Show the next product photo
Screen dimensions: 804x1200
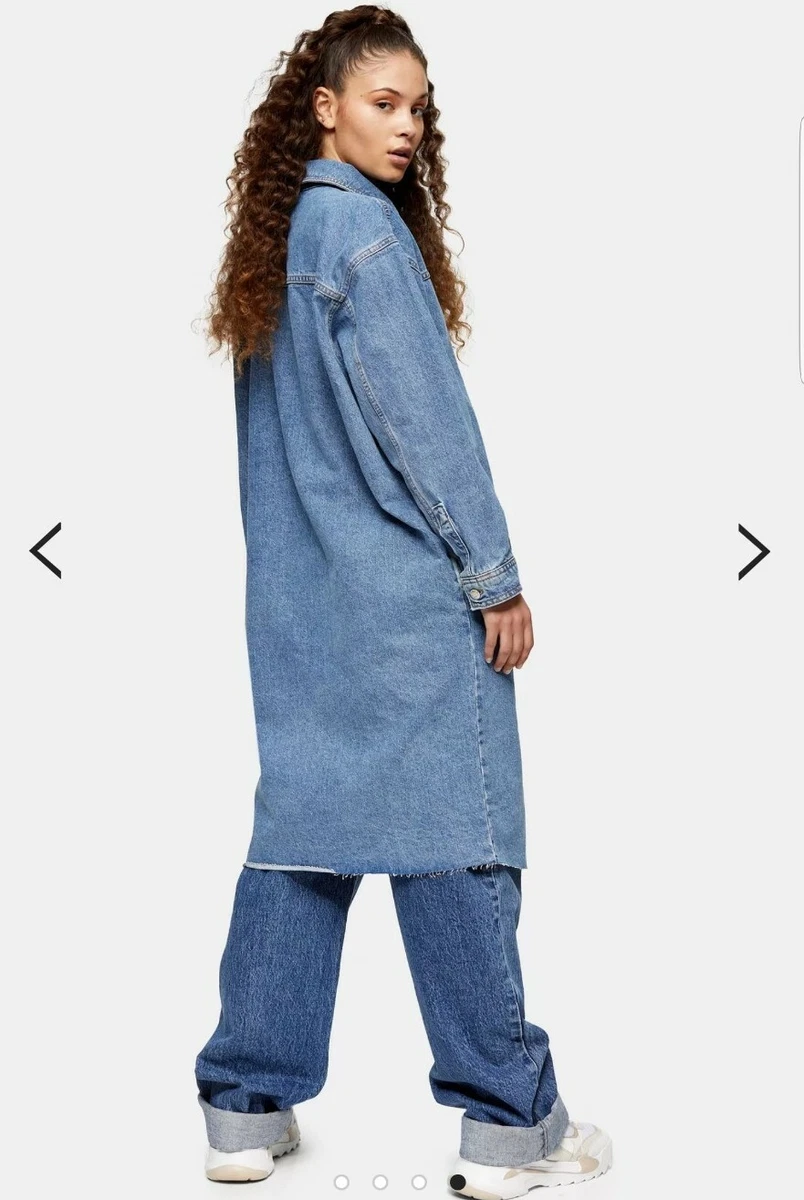pyautogui.click(x=753, y=551)
